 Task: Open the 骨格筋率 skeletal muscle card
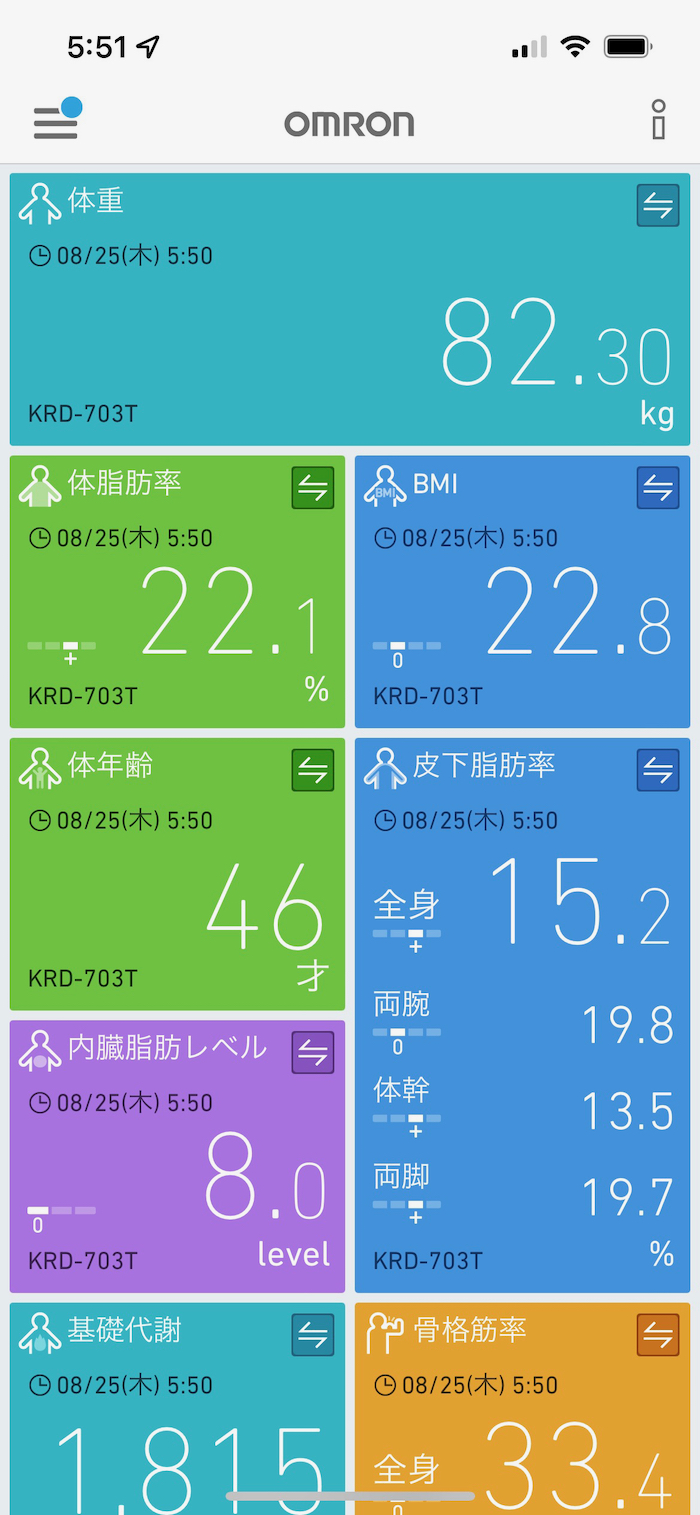522,1420
